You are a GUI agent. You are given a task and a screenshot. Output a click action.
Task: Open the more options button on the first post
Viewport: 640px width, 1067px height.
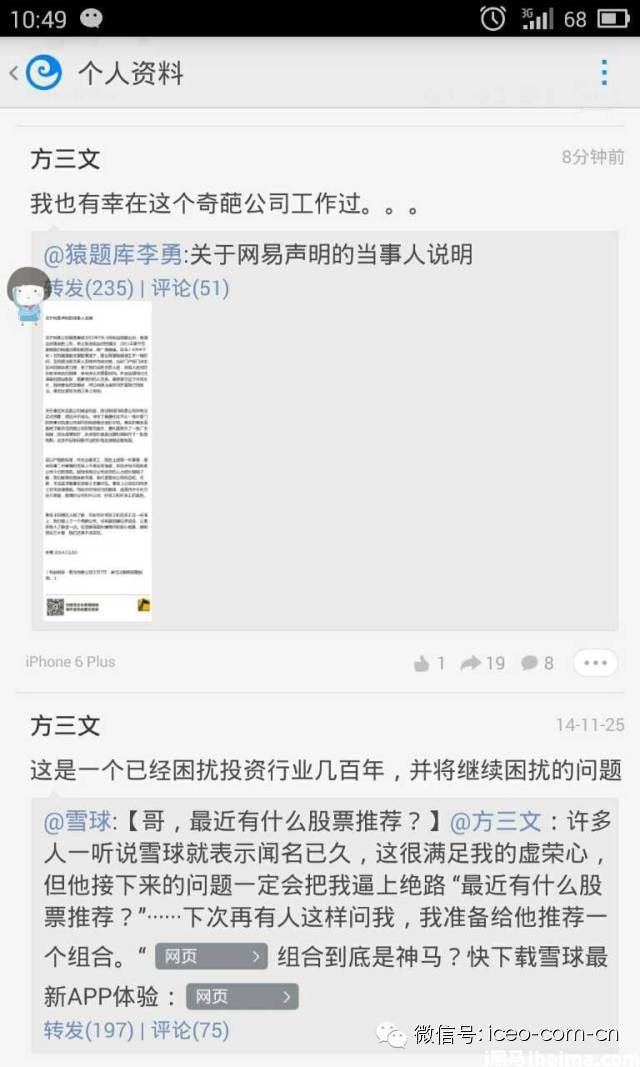click(594, 663)
